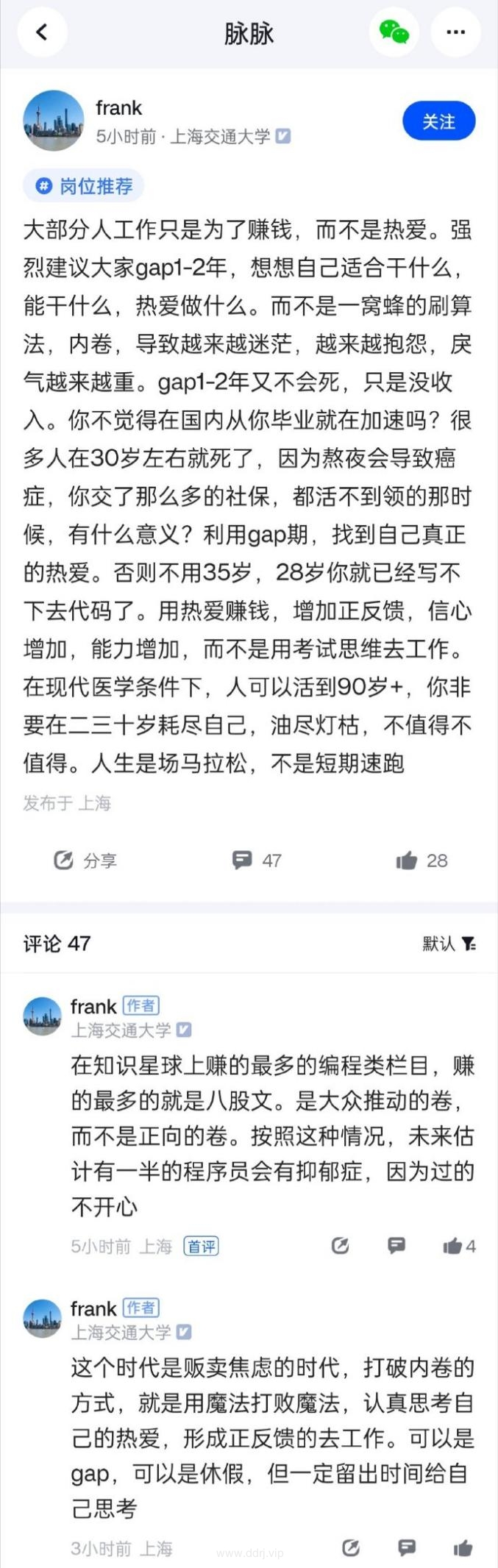Viewport: 498px width, 1568px height.
Task: Like the comment posted 3小时前
Action: point(463,1547)
